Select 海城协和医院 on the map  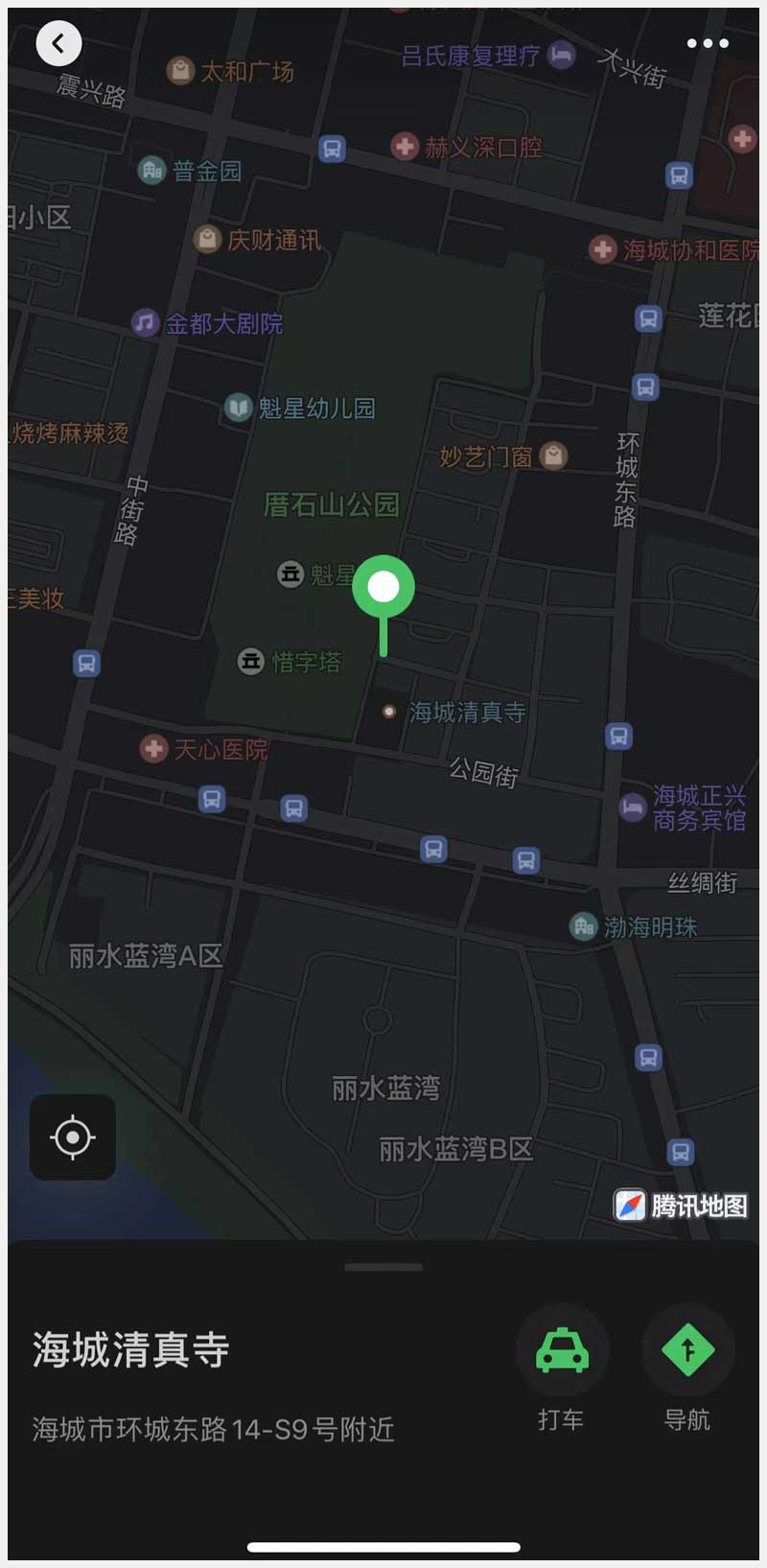coord(602,250)
